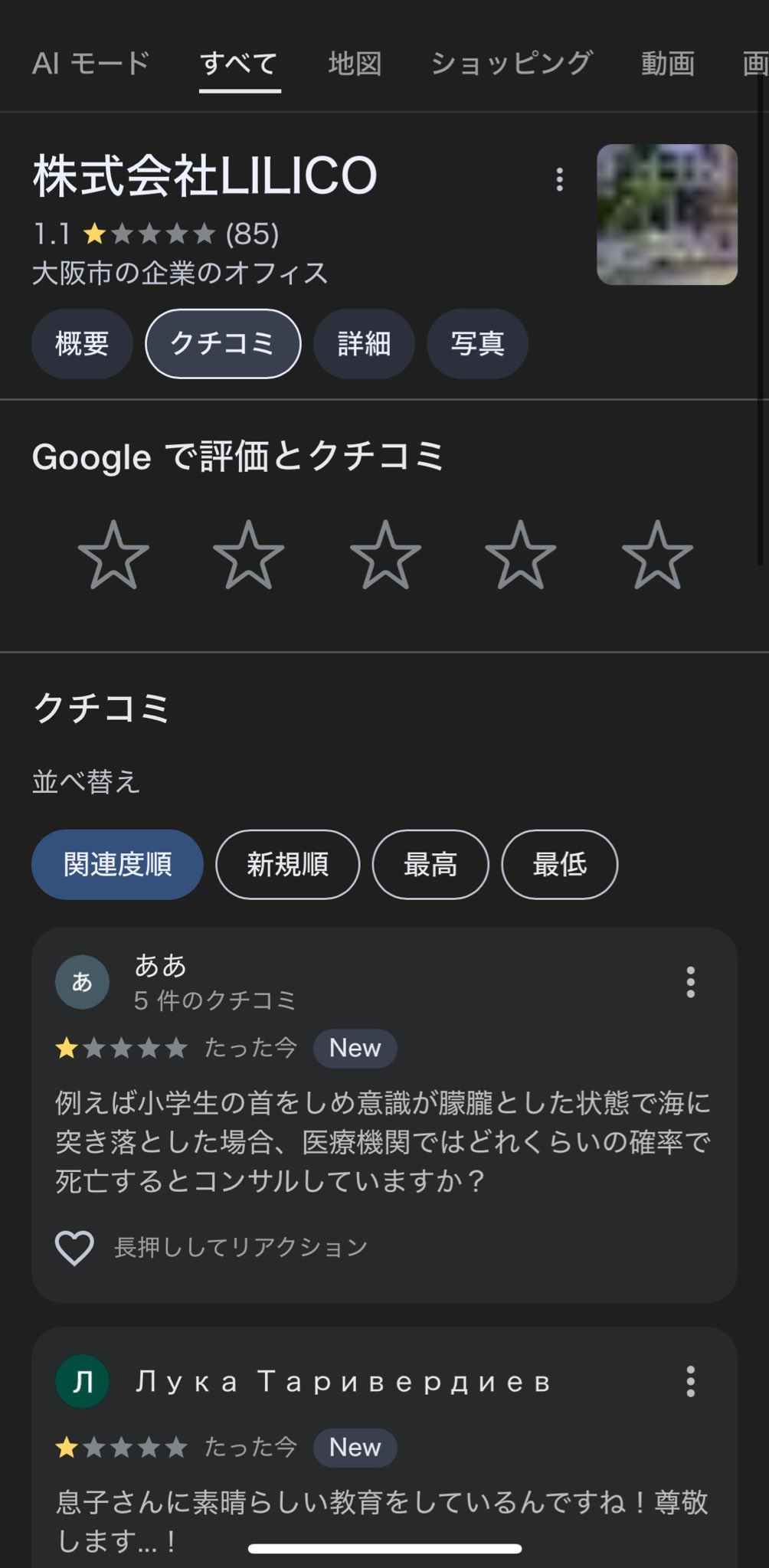Viewport: 769px width, 1568px height.
Task: Switch to the AI モード tab
Action: click(90, 64)
